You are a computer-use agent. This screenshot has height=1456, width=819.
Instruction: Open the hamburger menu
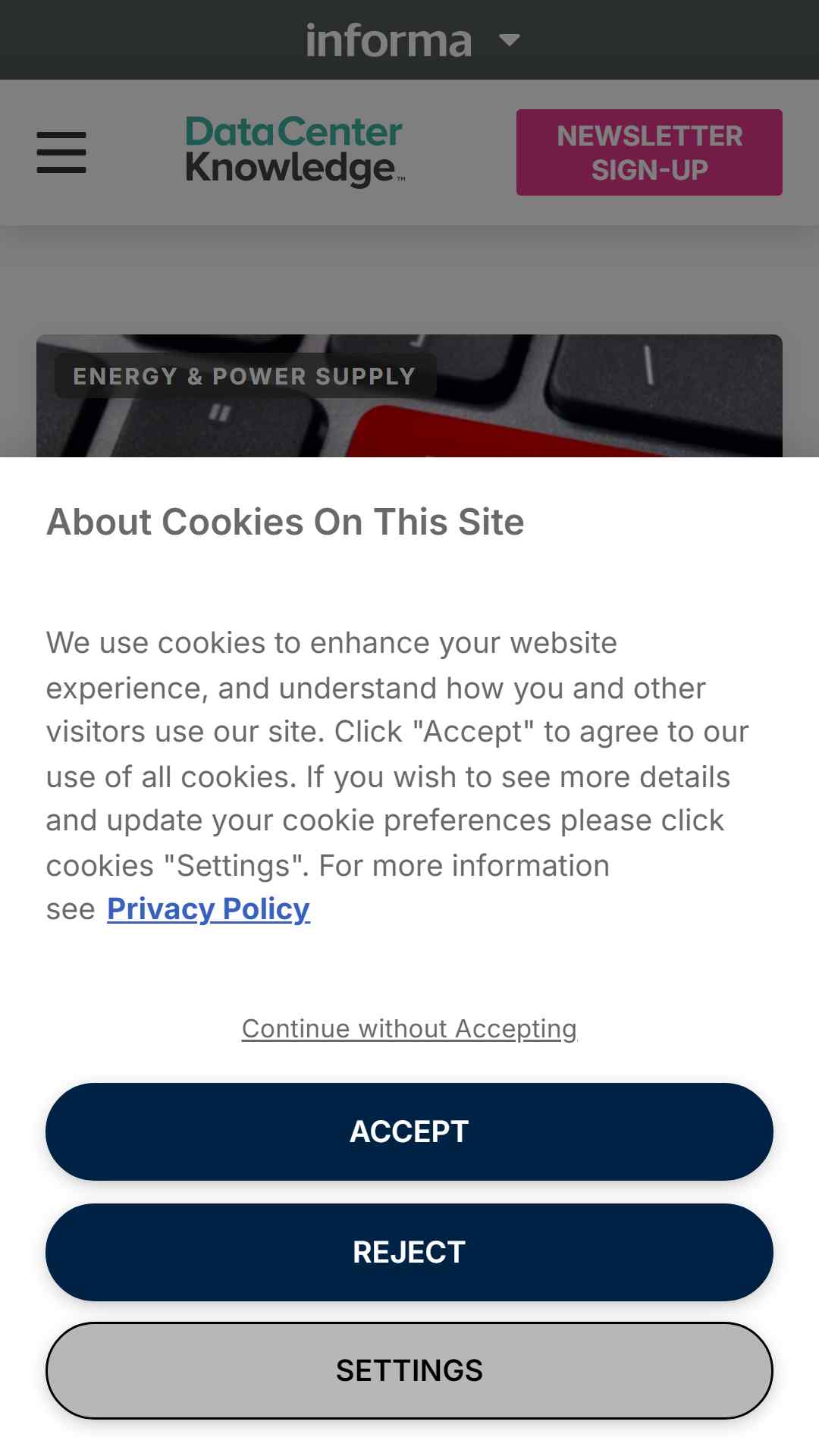[x=61, y=152]
